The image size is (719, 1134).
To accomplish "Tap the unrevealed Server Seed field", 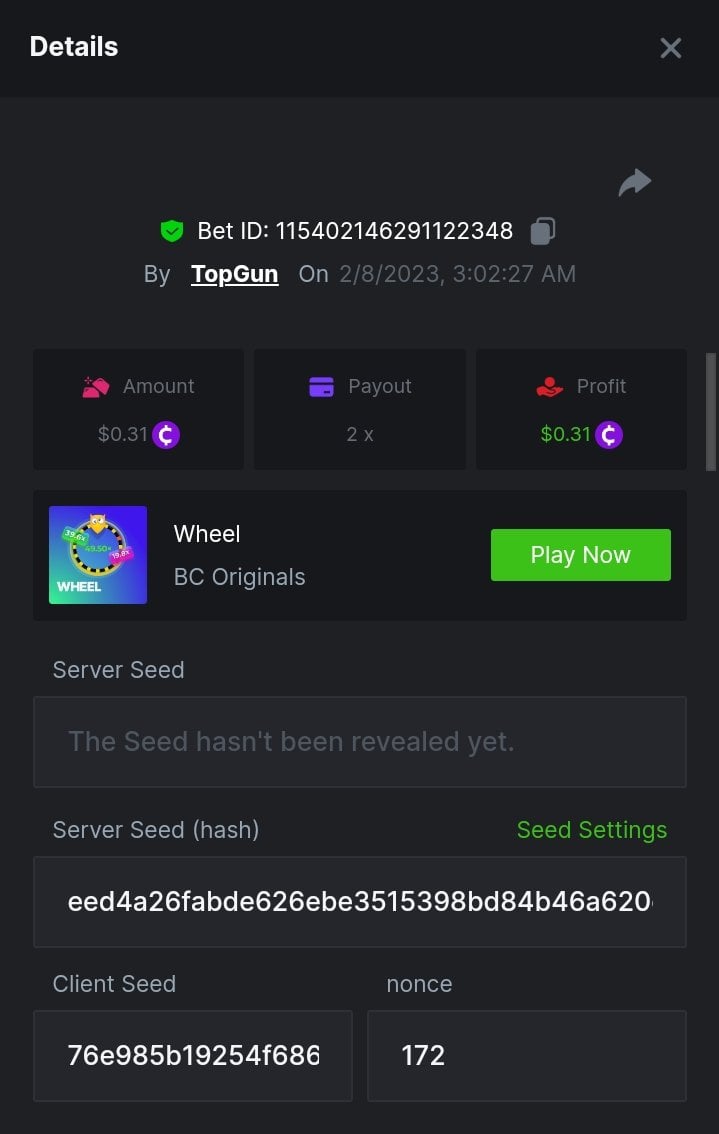I will pos(359,742).
